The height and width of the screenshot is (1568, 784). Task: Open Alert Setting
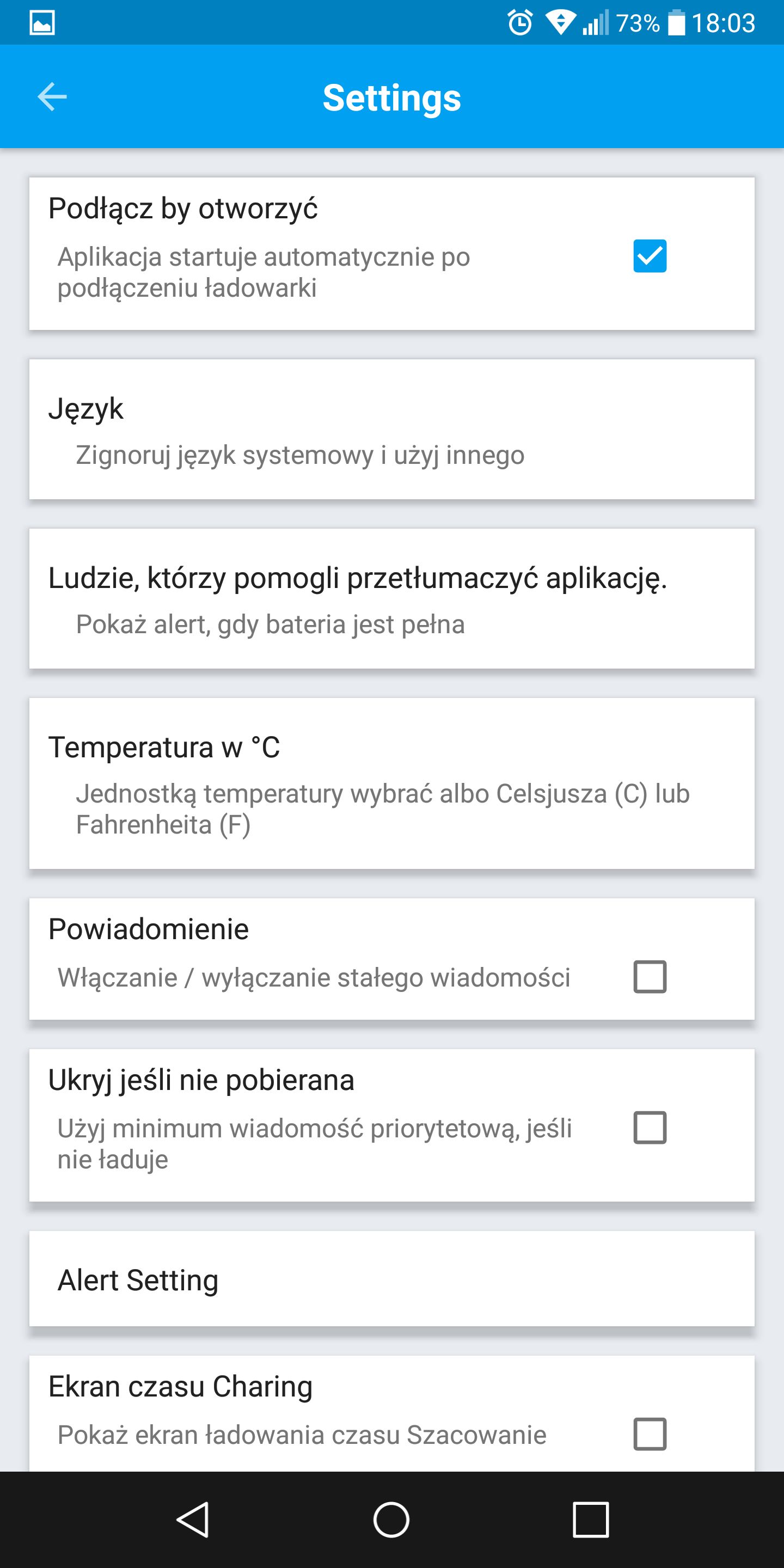coord(392,1279)
